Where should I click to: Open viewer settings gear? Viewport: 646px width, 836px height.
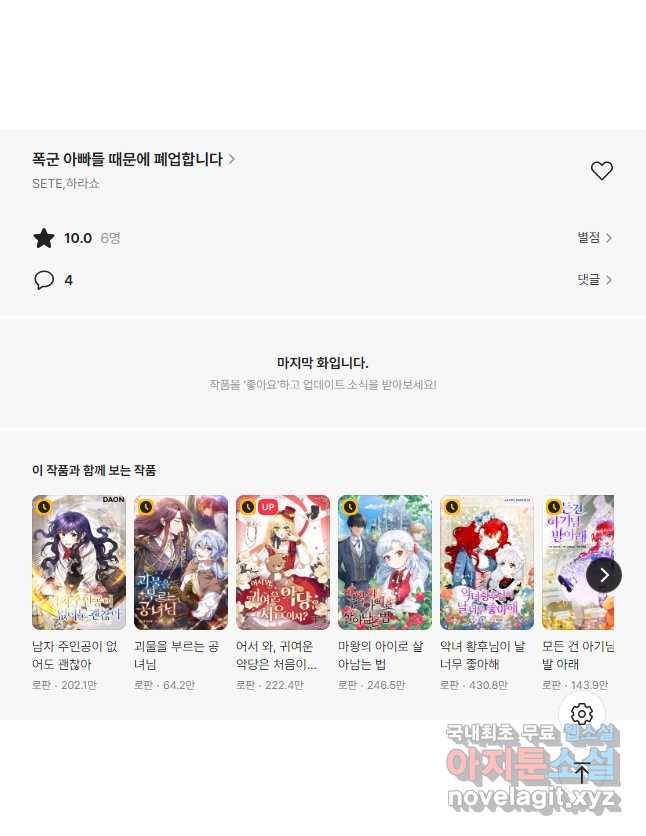582,714
